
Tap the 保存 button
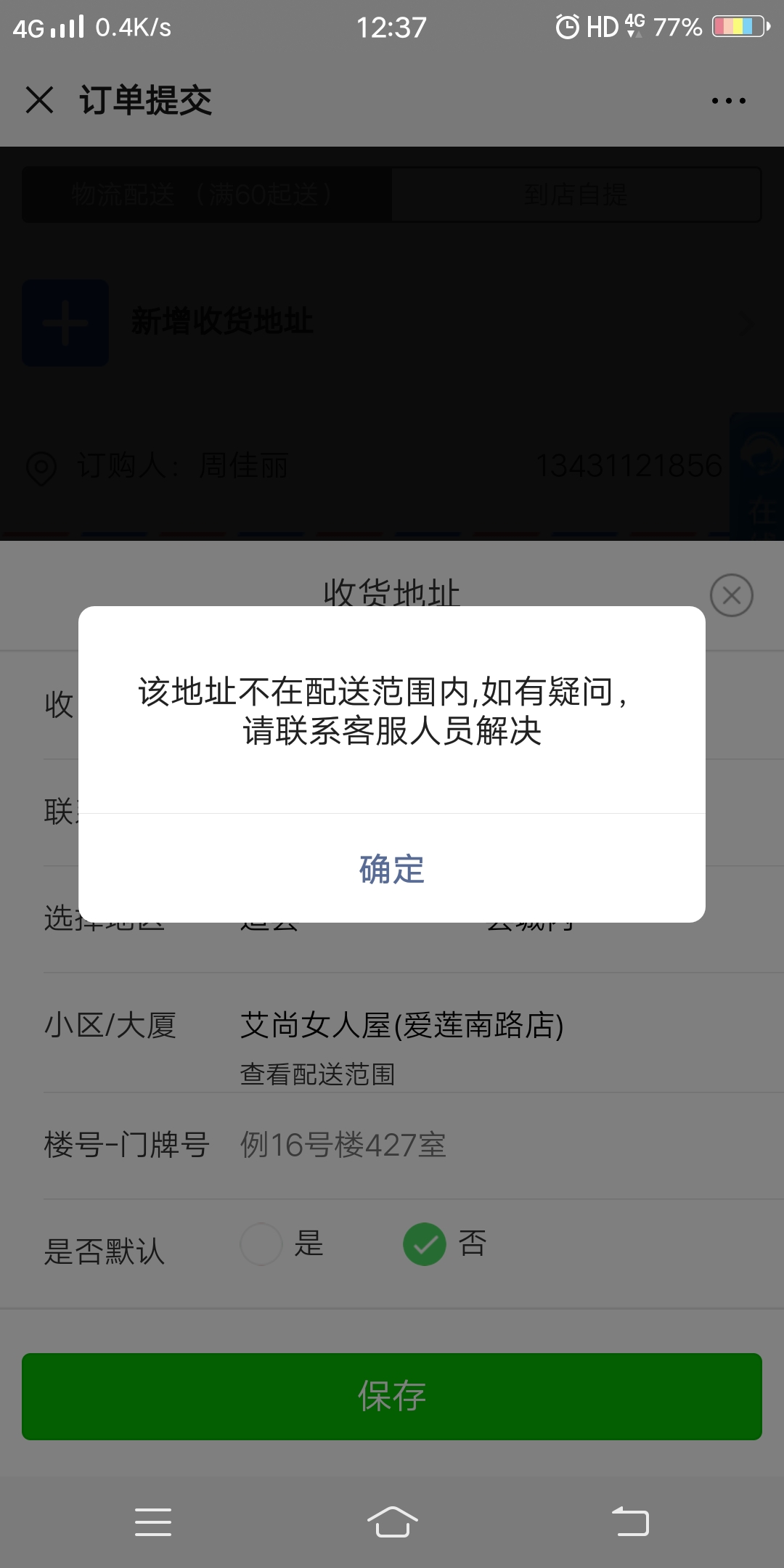392,1396
